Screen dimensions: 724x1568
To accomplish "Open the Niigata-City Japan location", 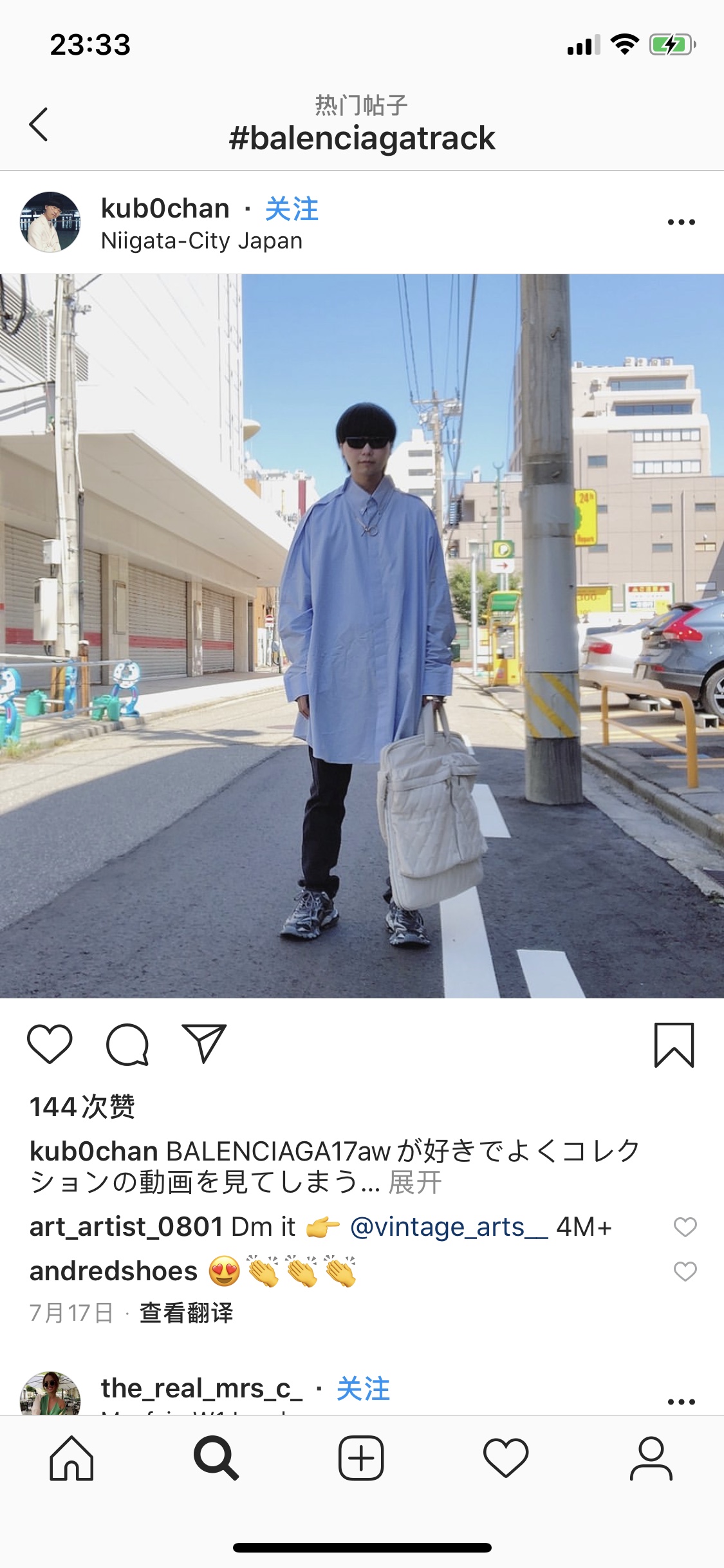I will (x=201, y=241).
